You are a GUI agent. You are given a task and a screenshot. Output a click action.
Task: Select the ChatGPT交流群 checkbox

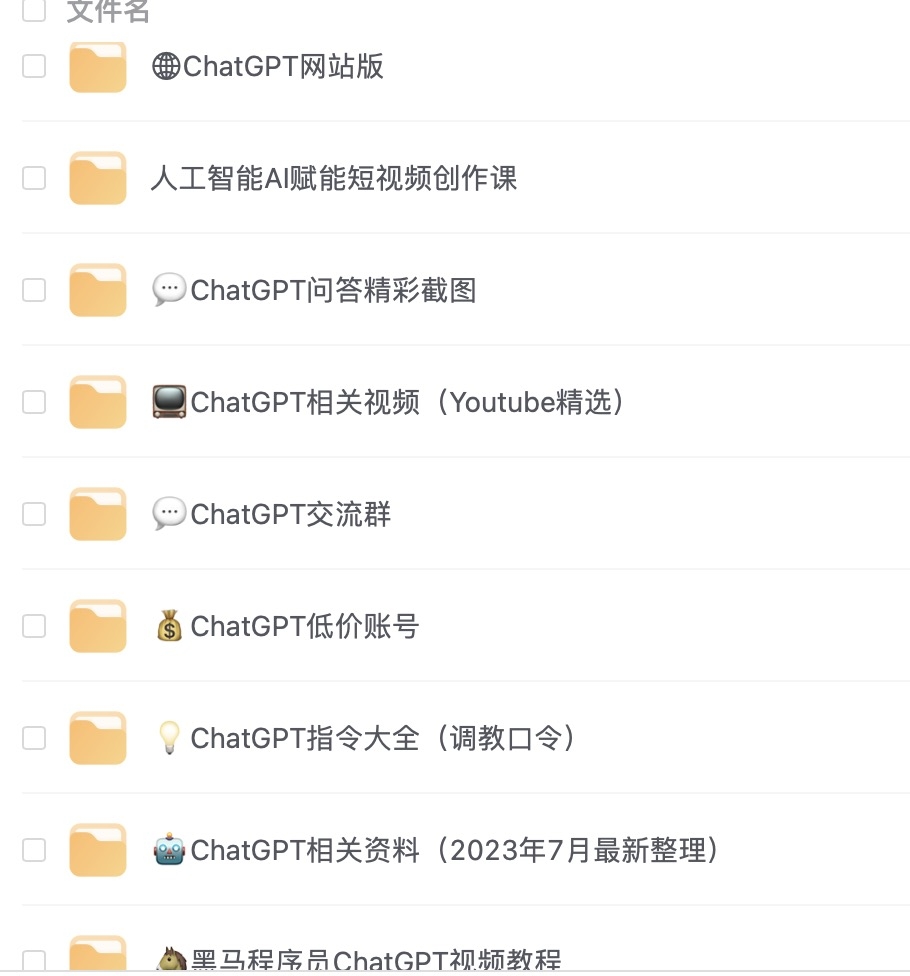click(34, 515)
